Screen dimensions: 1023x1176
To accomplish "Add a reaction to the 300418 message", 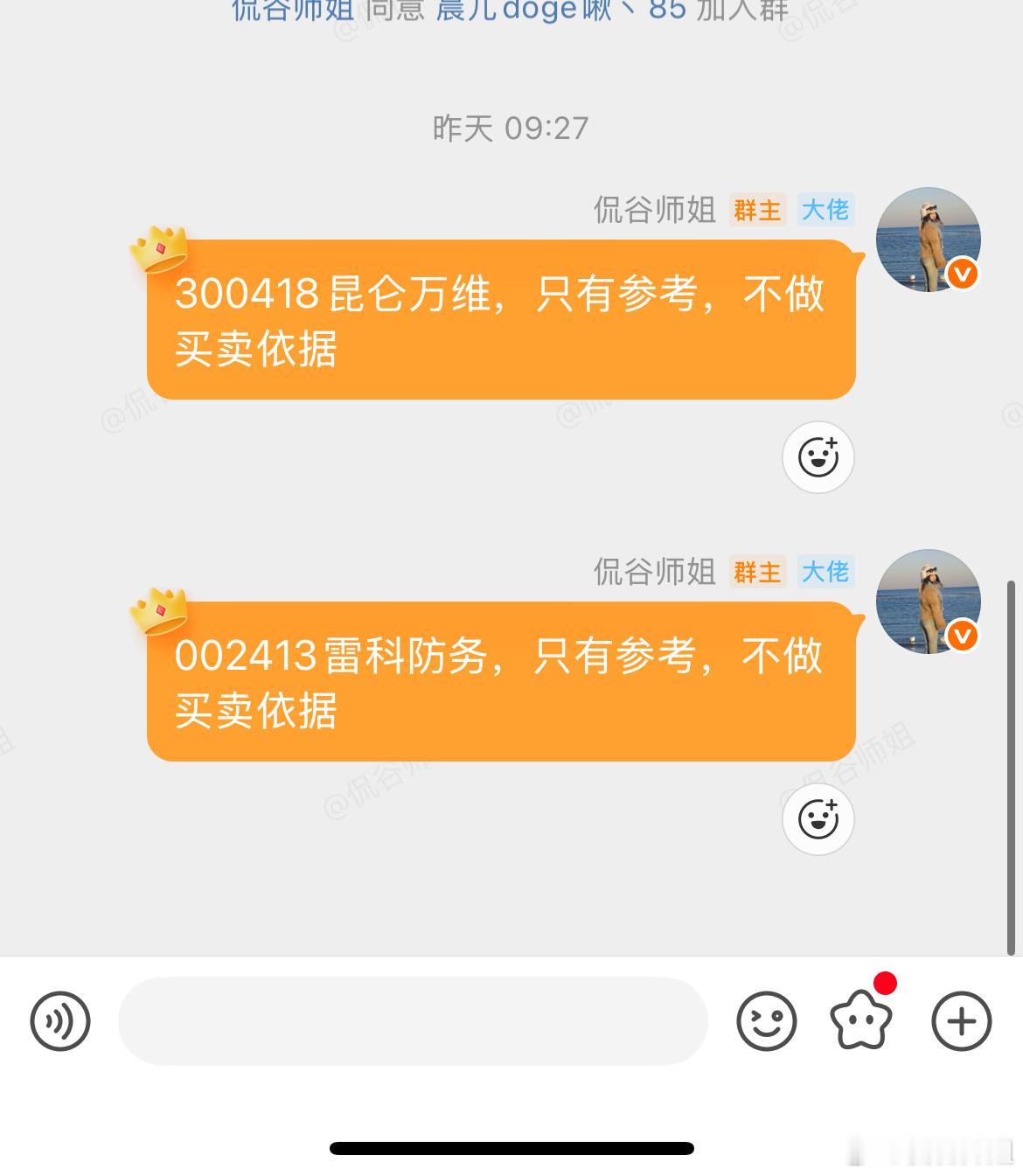I will [818, 456].
